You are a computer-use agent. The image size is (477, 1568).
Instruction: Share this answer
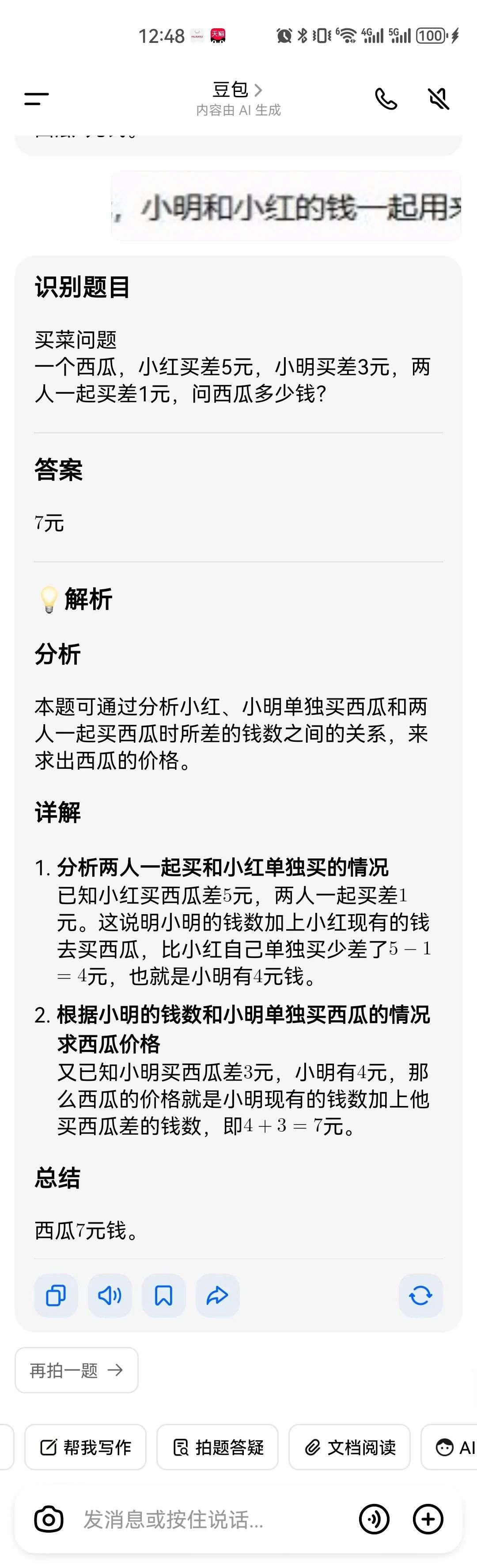point(217,1295)
